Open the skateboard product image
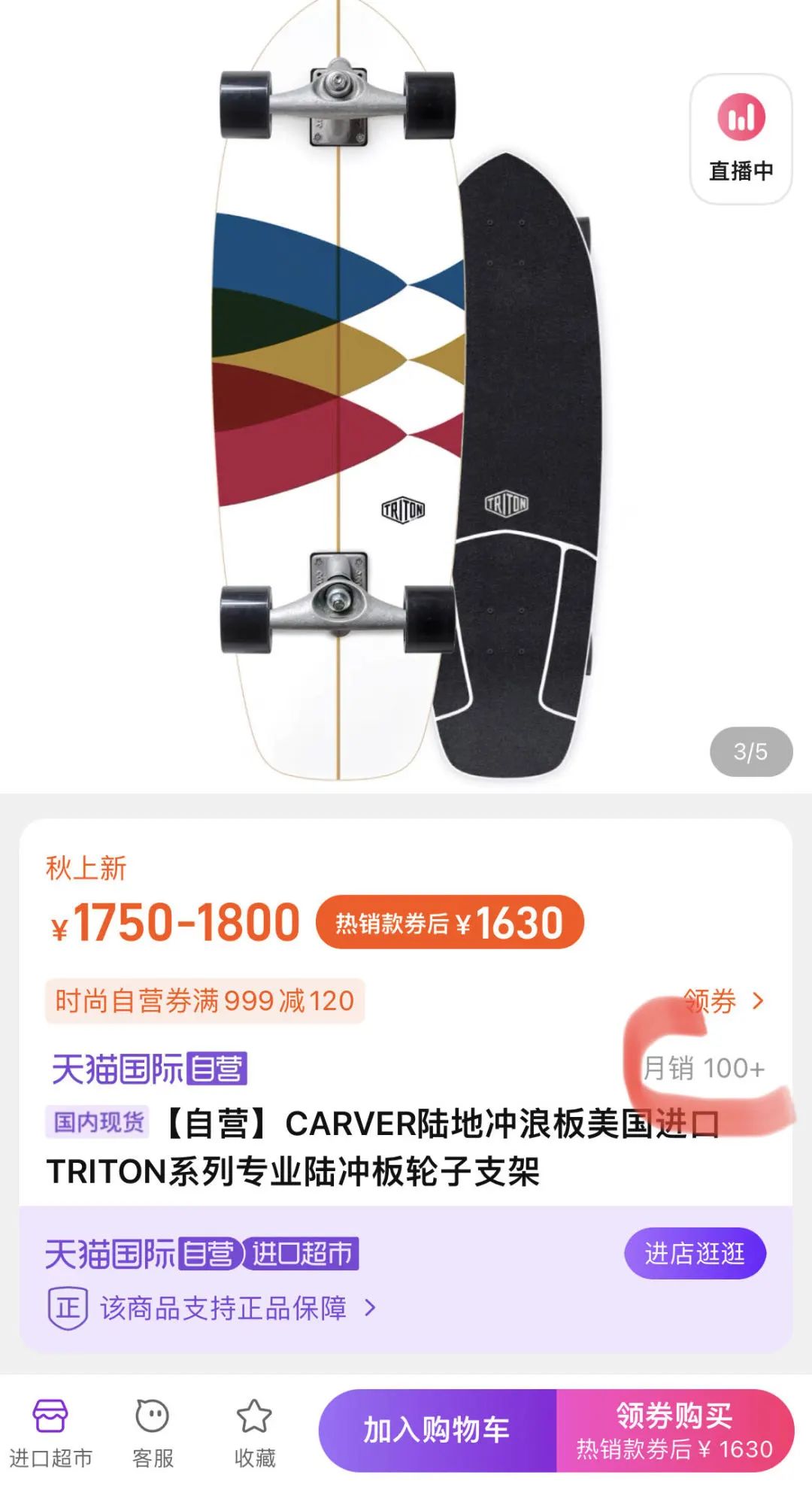This screenshot has height=1487, width=812. tap(406, 391)
